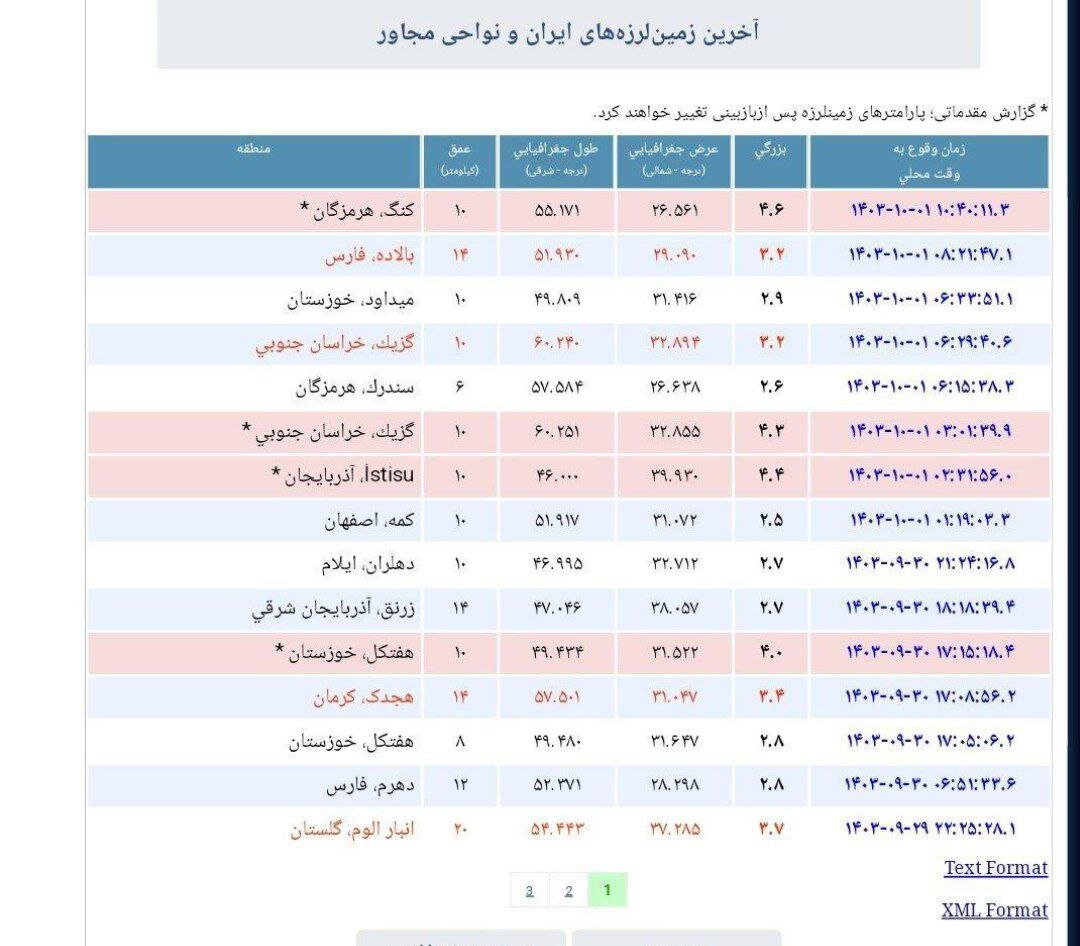This screenshot has height=946, width=1080.
Task: Go to page 3 of results
Action: click(529, 891)
